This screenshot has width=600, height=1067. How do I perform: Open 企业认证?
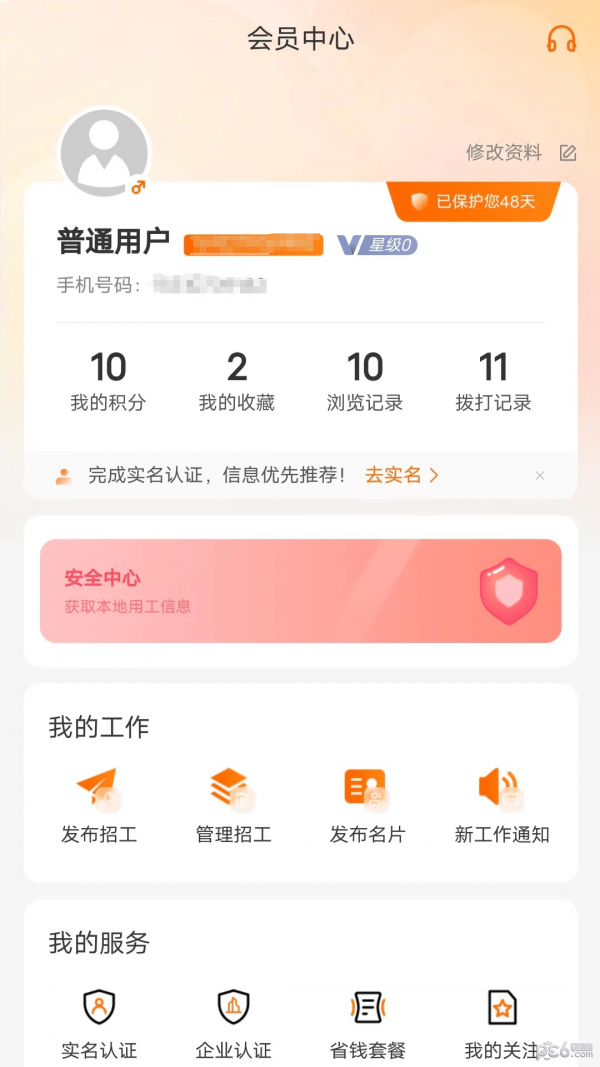(x=233, y=1023)
